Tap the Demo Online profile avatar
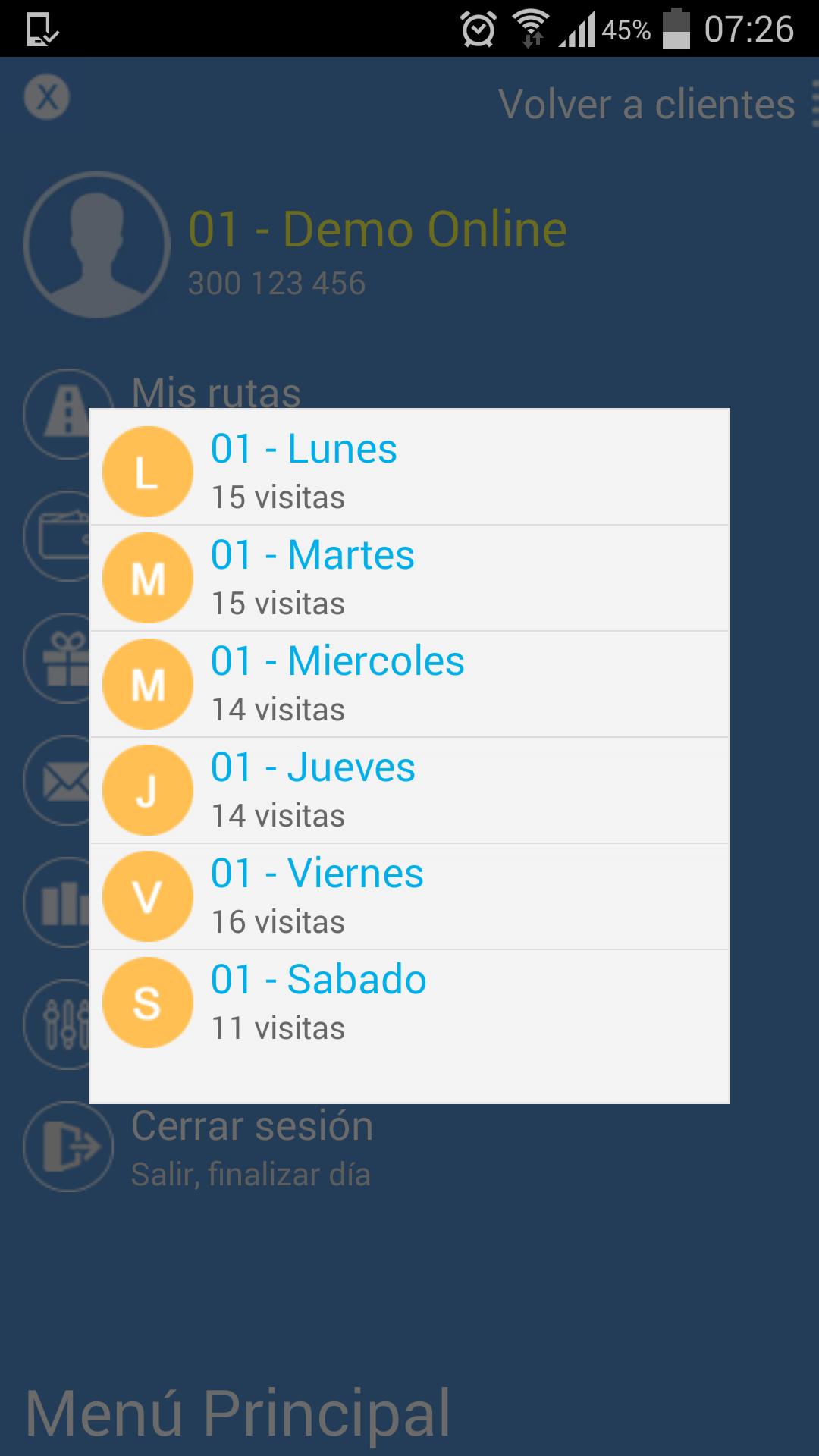The image size is (819, 1456). (96, 244)
